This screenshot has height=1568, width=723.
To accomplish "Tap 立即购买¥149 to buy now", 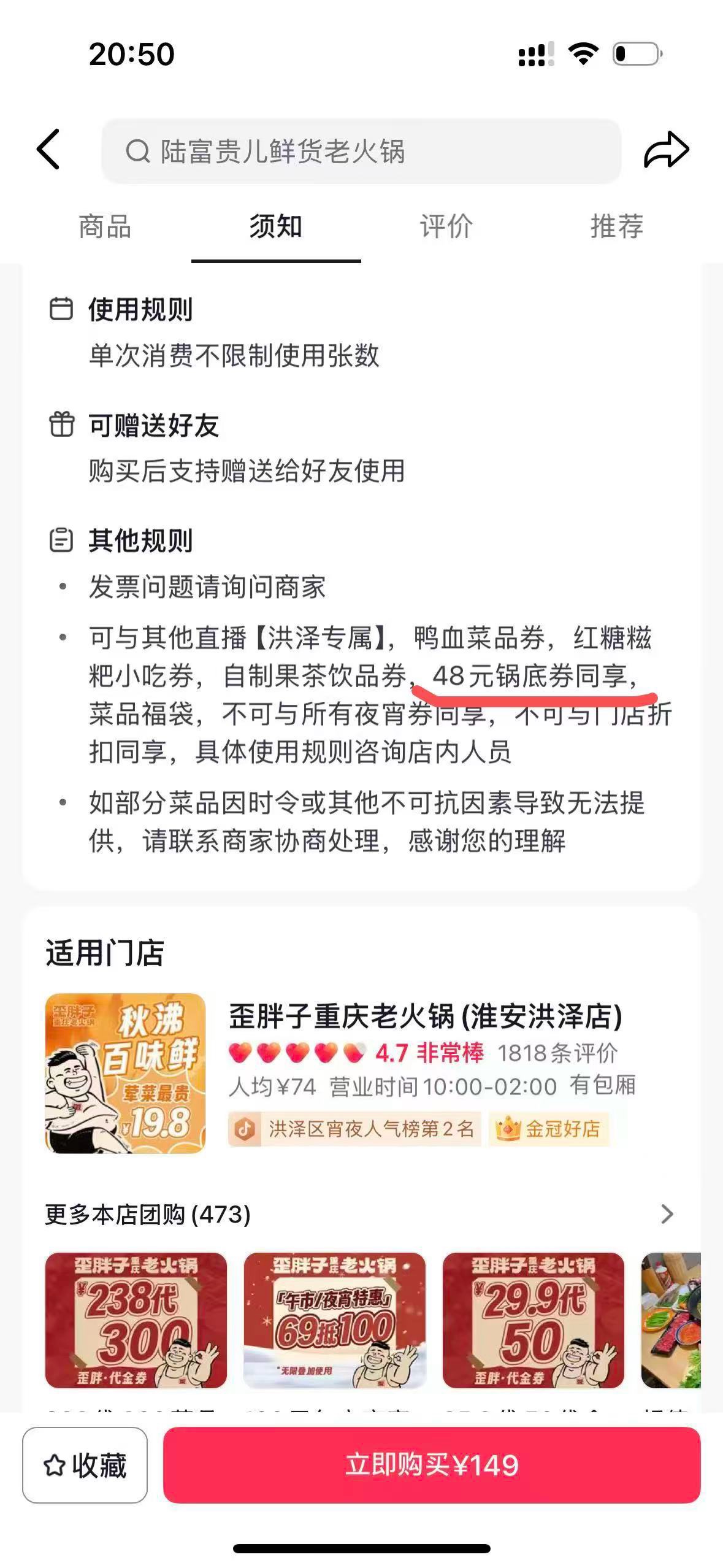I will (x=432, y=1466).
